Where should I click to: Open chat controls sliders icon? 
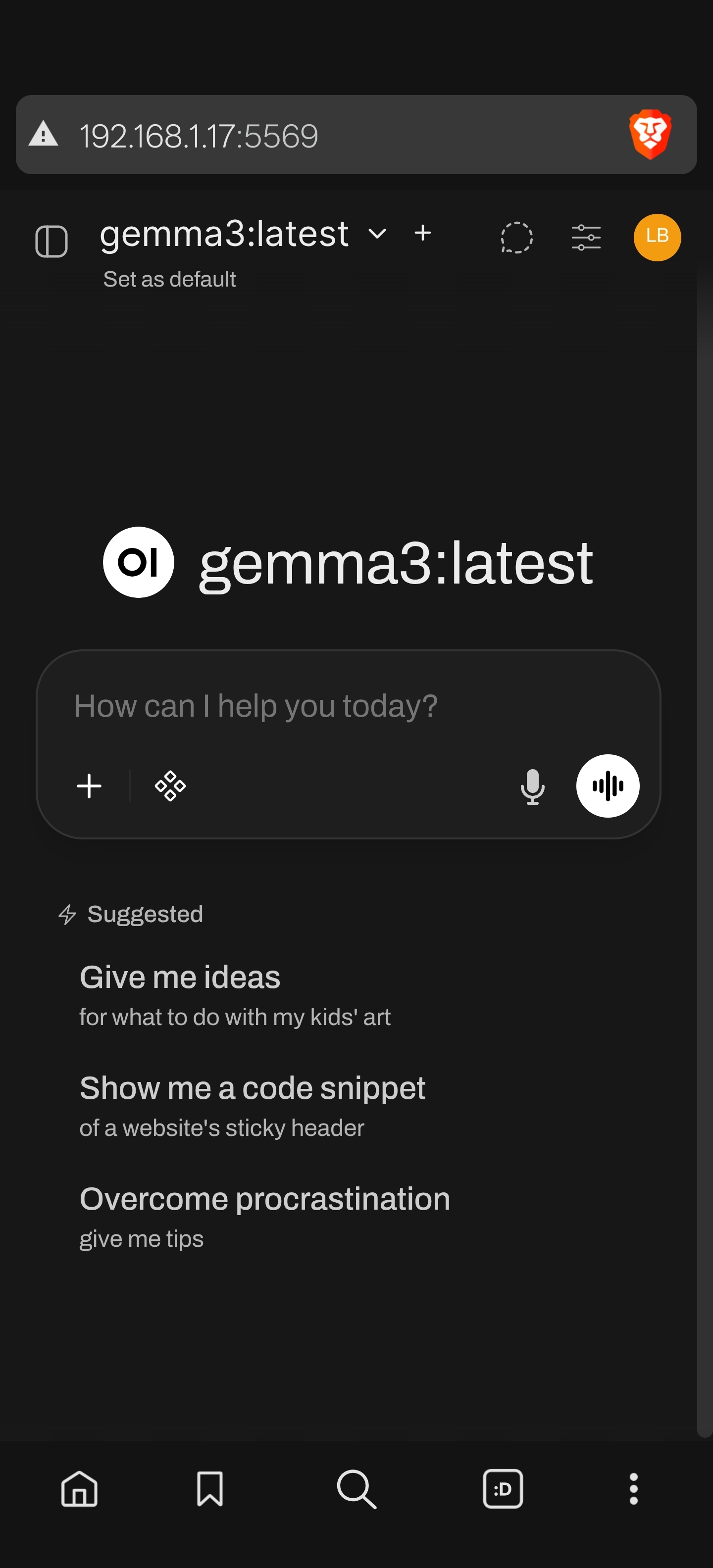pyautogui.click(x=586, y=237)
